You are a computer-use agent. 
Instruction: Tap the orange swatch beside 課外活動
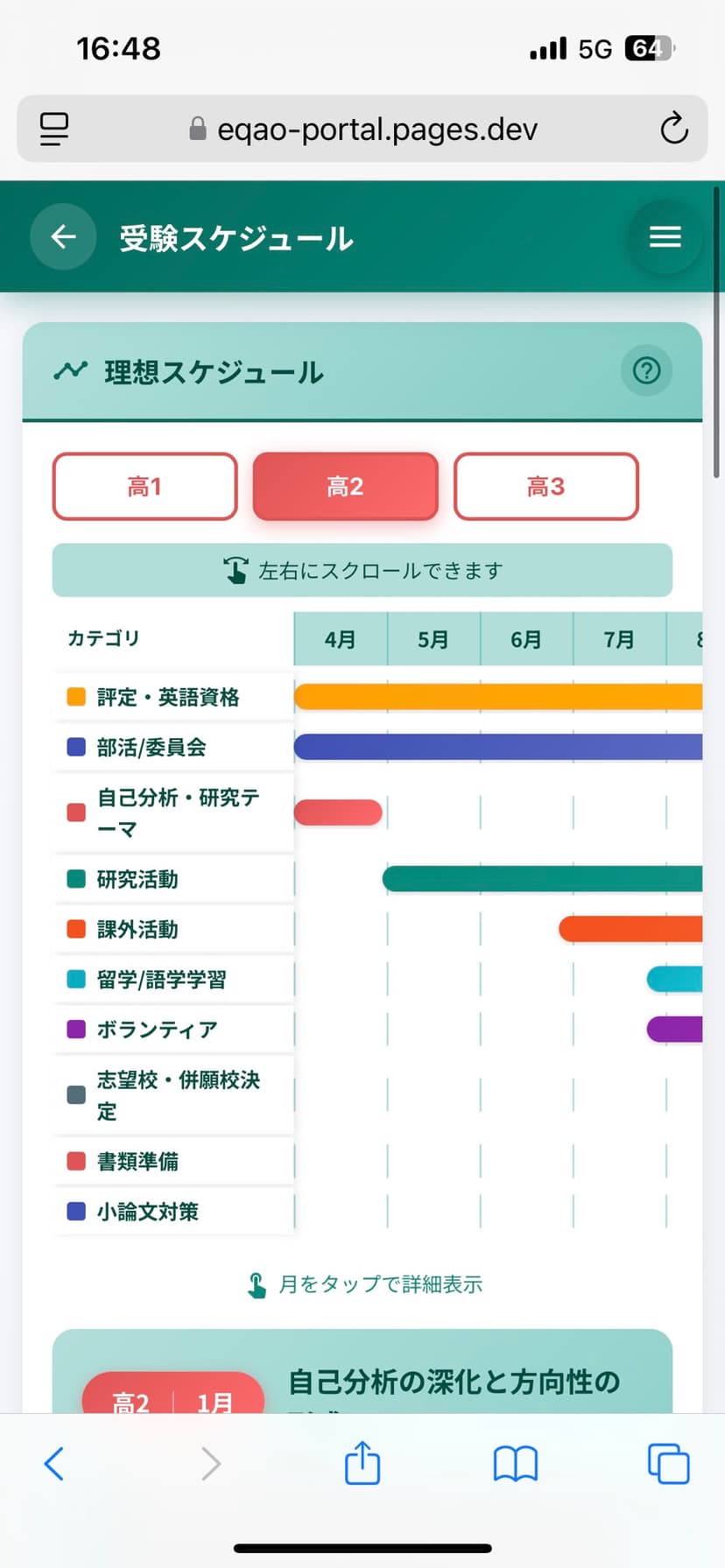pos(75,929)
